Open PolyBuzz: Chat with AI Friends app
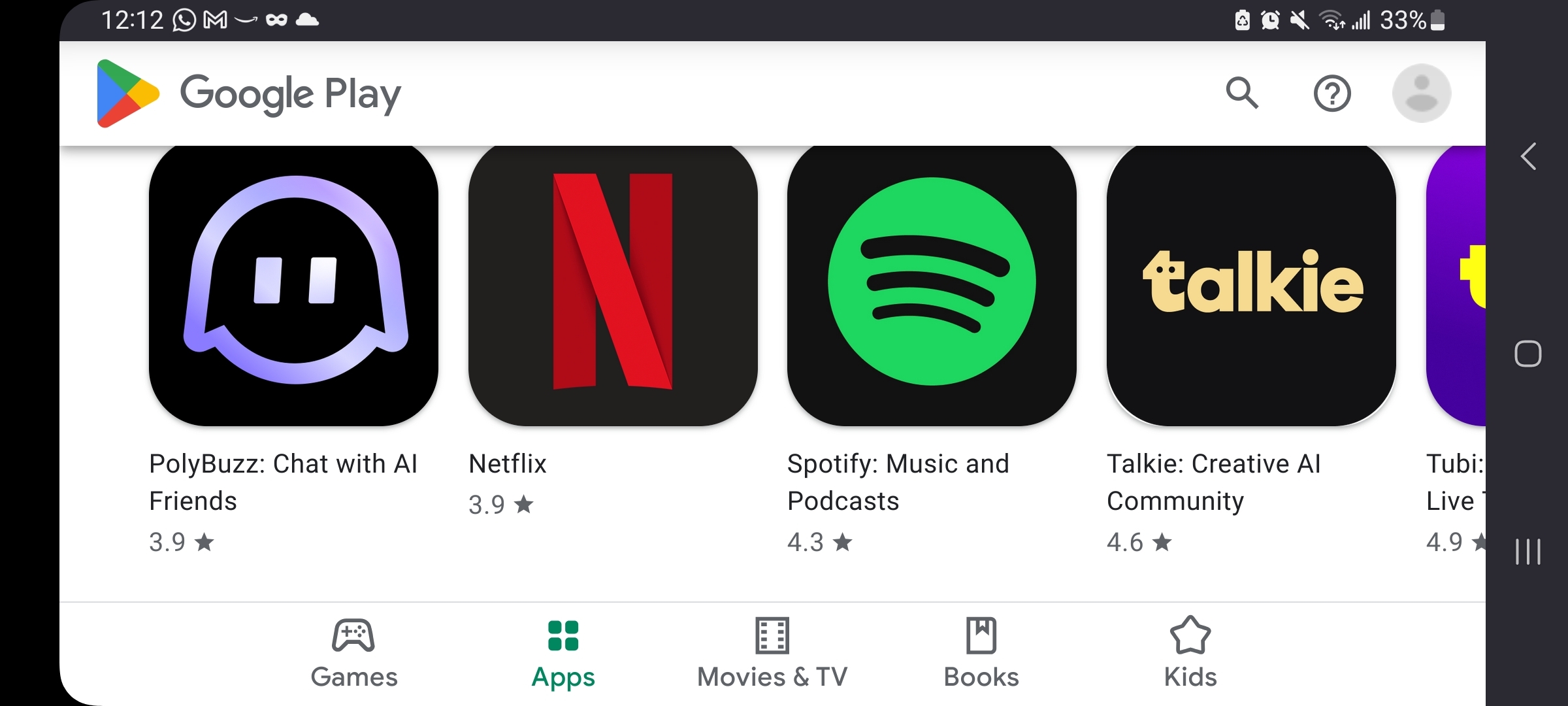 [x=293, y=284]
